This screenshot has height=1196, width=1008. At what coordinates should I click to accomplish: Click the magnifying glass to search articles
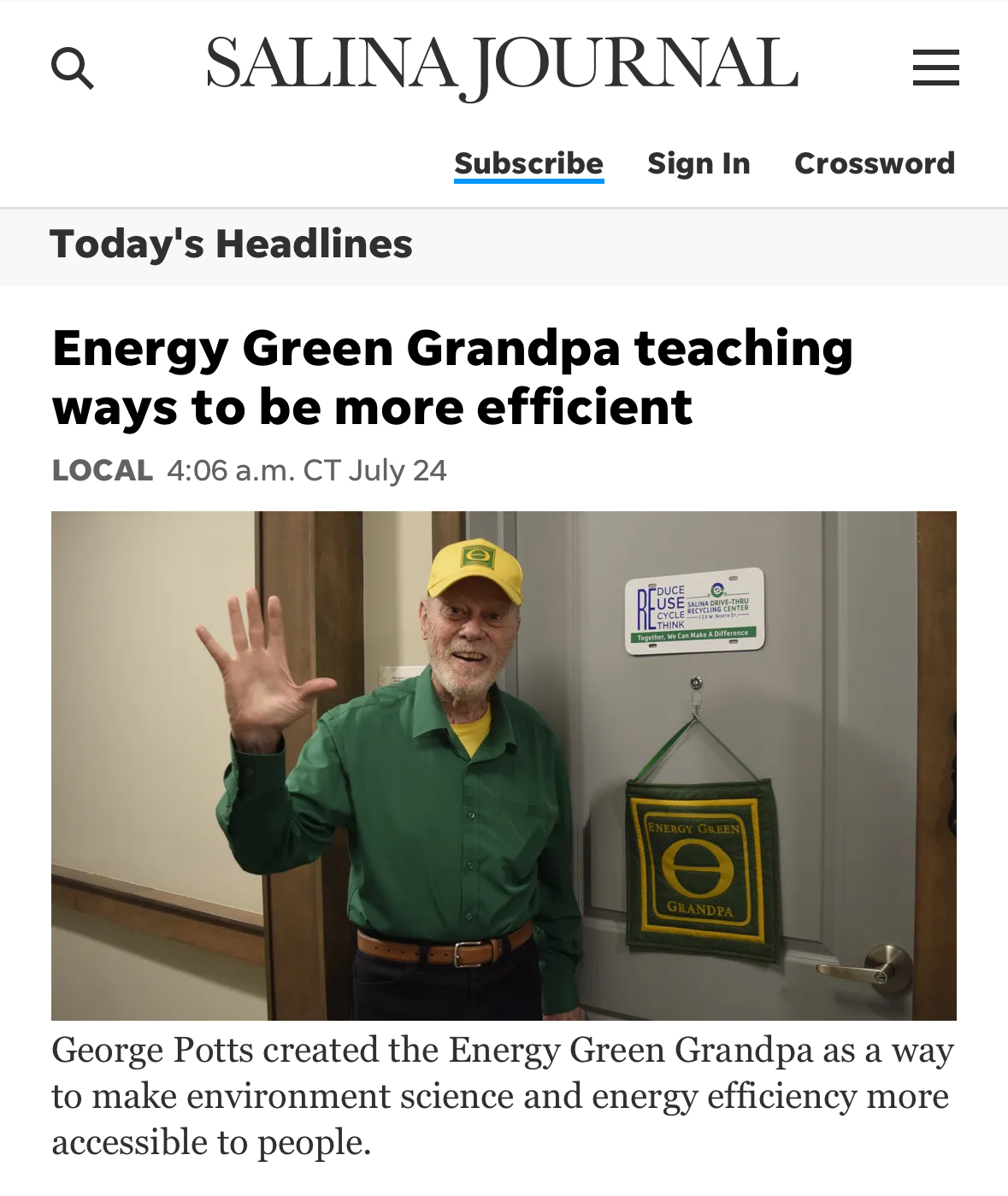(x=73, y=67)
